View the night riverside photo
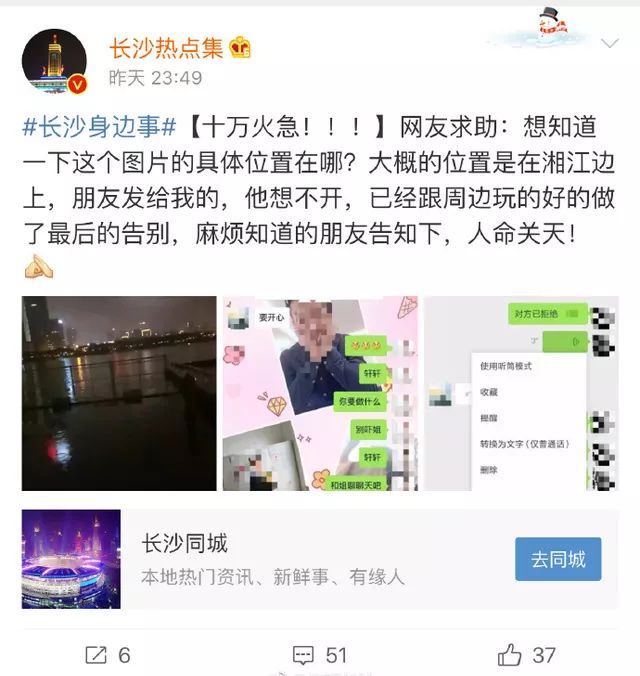Image resolution: width=640 pixels, height=676 pixels. (x=119, y=393)
